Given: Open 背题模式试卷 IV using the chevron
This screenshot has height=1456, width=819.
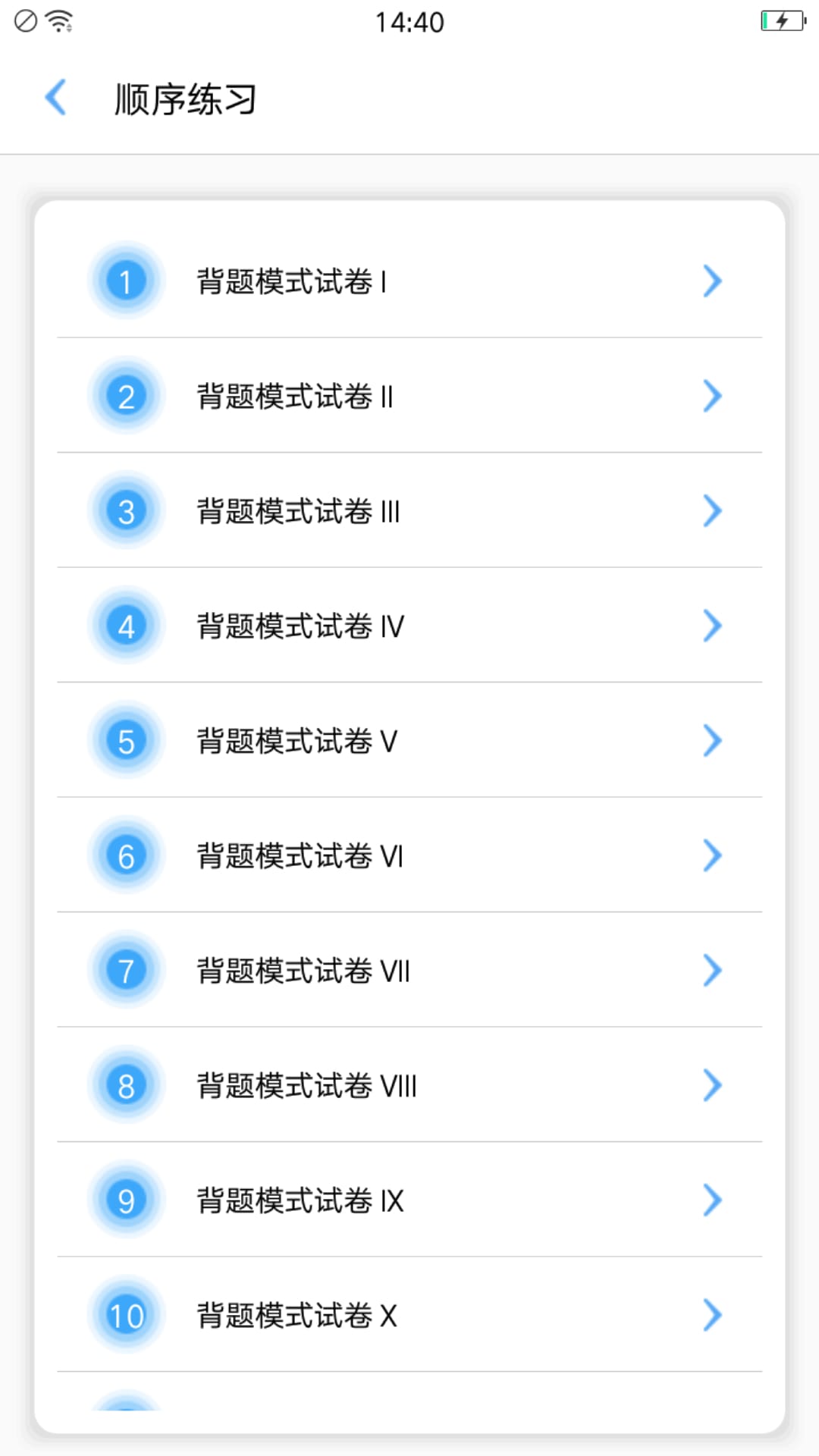Looking at the screenshot, I should tap(712, 626).
